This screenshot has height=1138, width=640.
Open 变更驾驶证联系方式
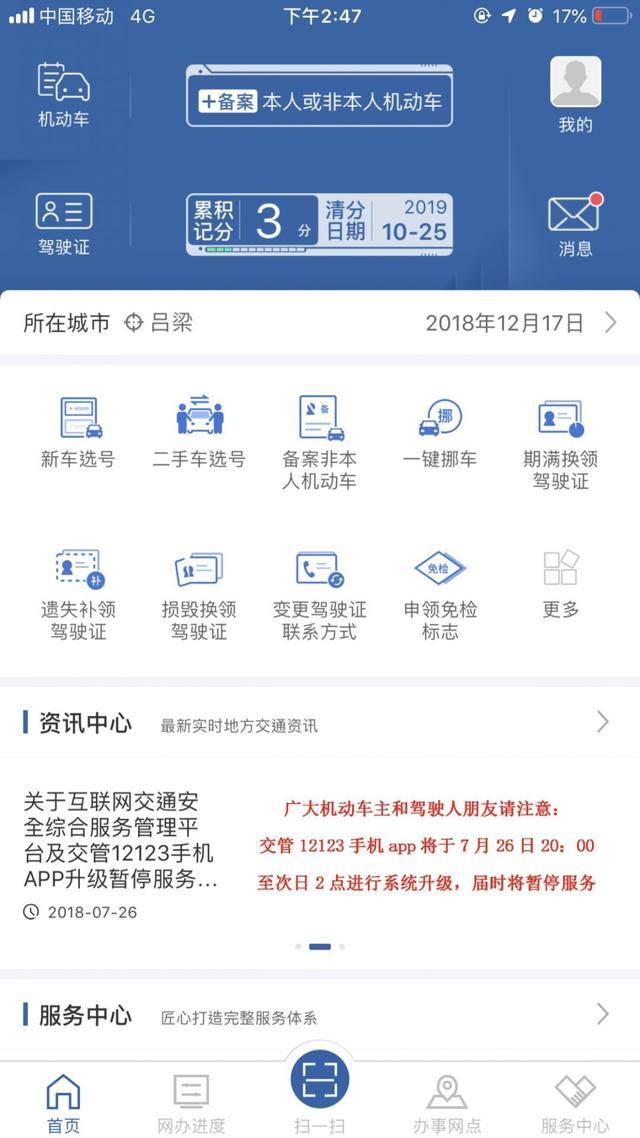320,594
